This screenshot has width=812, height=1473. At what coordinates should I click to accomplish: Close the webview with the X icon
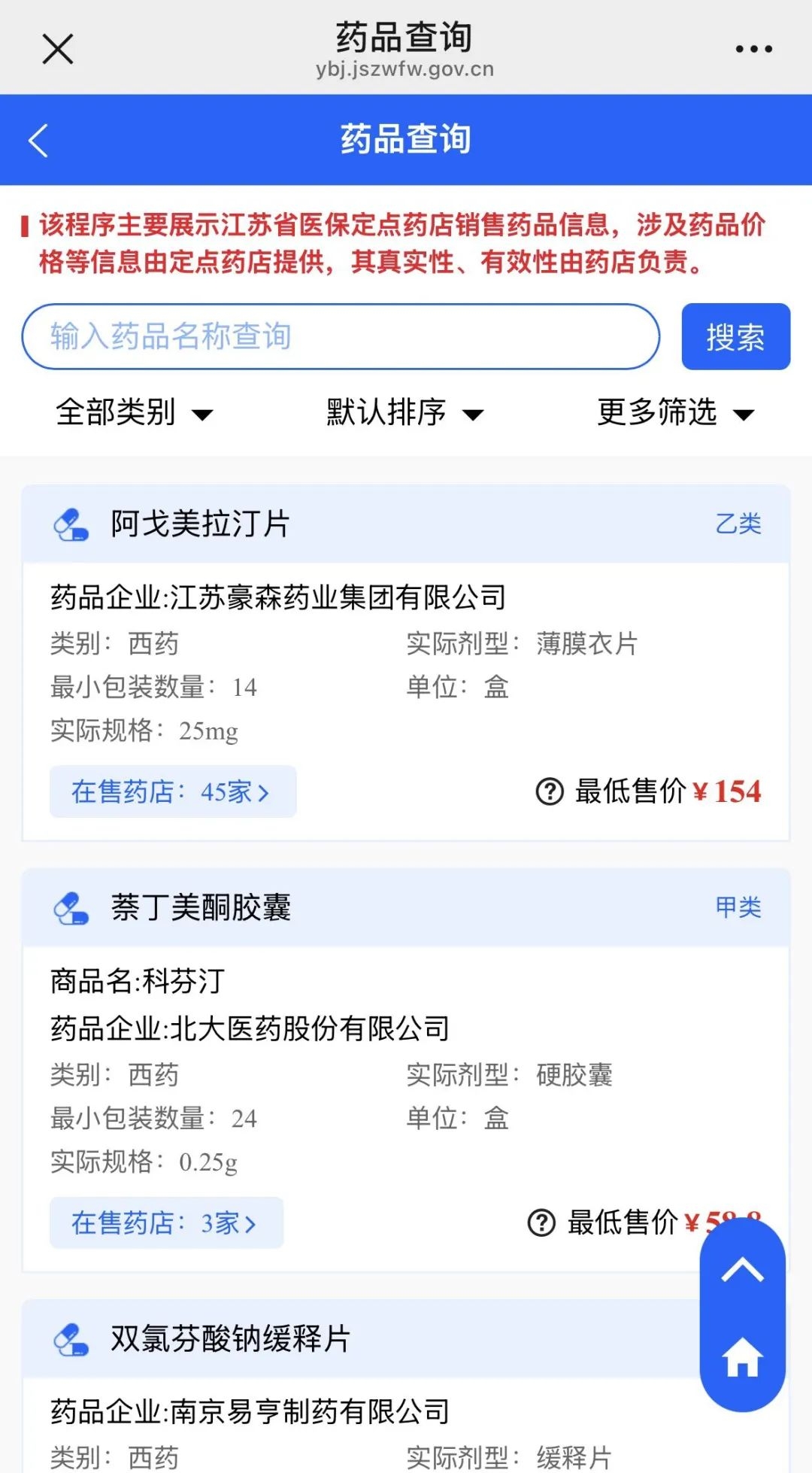pos(57,50)
